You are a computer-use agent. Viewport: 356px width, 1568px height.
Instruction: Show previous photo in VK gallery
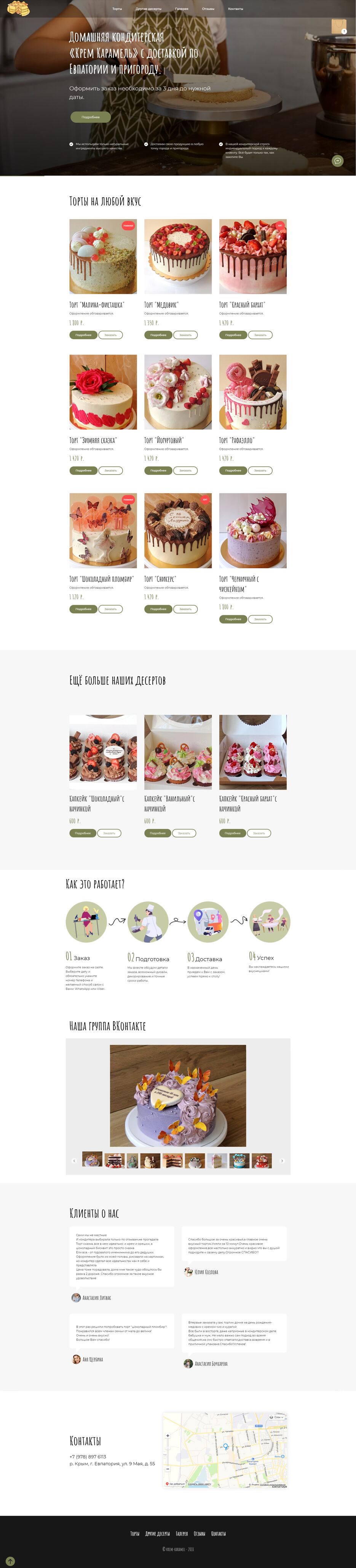pyautogui.click(x=74, y=1161)
